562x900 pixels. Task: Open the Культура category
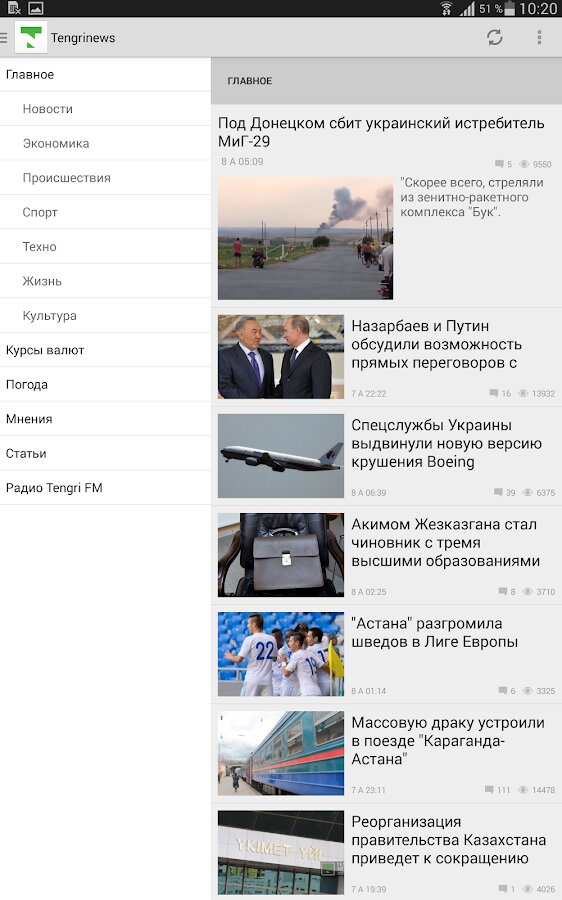pyautogui.click(x=106, y=316)
